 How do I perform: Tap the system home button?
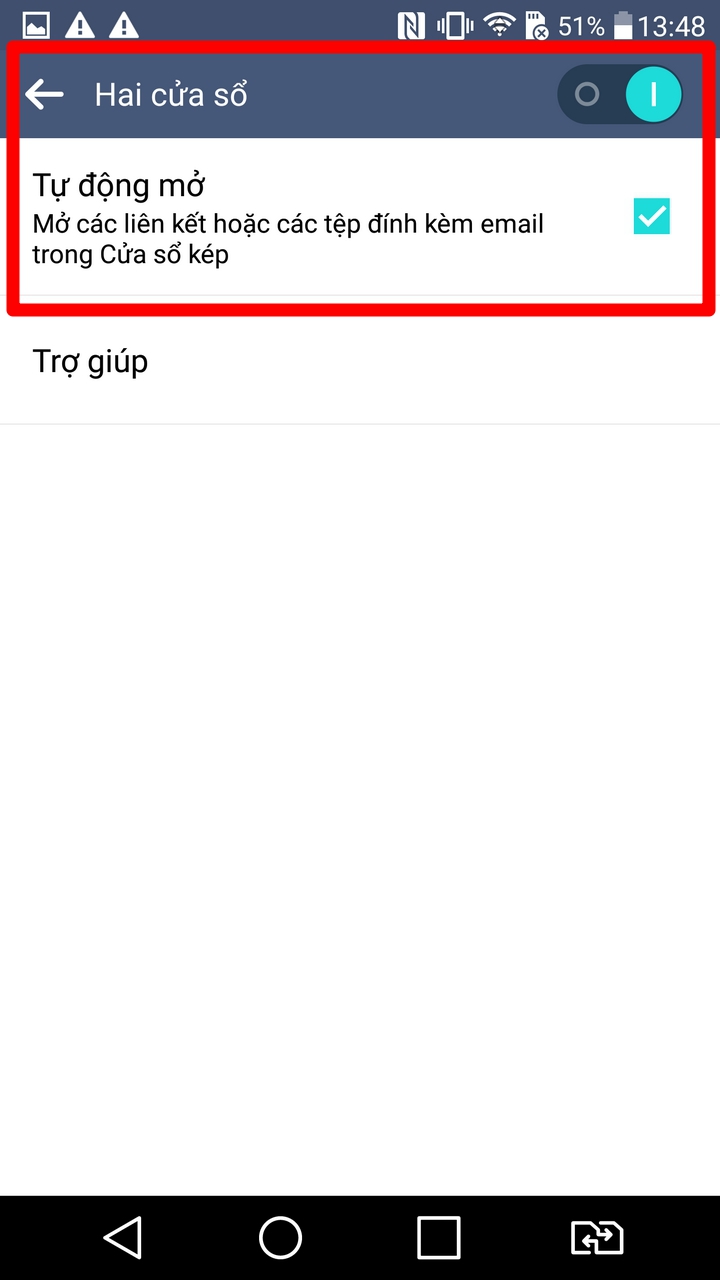[x=281, y=1238]
